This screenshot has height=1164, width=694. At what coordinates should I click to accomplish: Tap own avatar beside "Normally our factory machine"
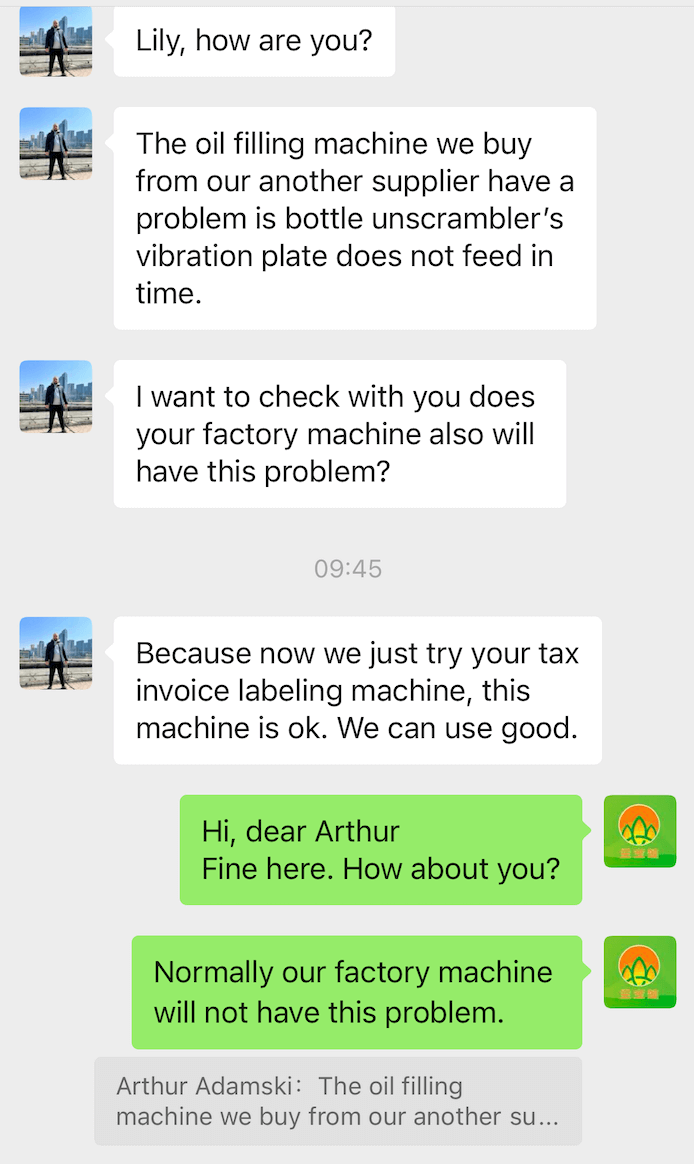640,972
